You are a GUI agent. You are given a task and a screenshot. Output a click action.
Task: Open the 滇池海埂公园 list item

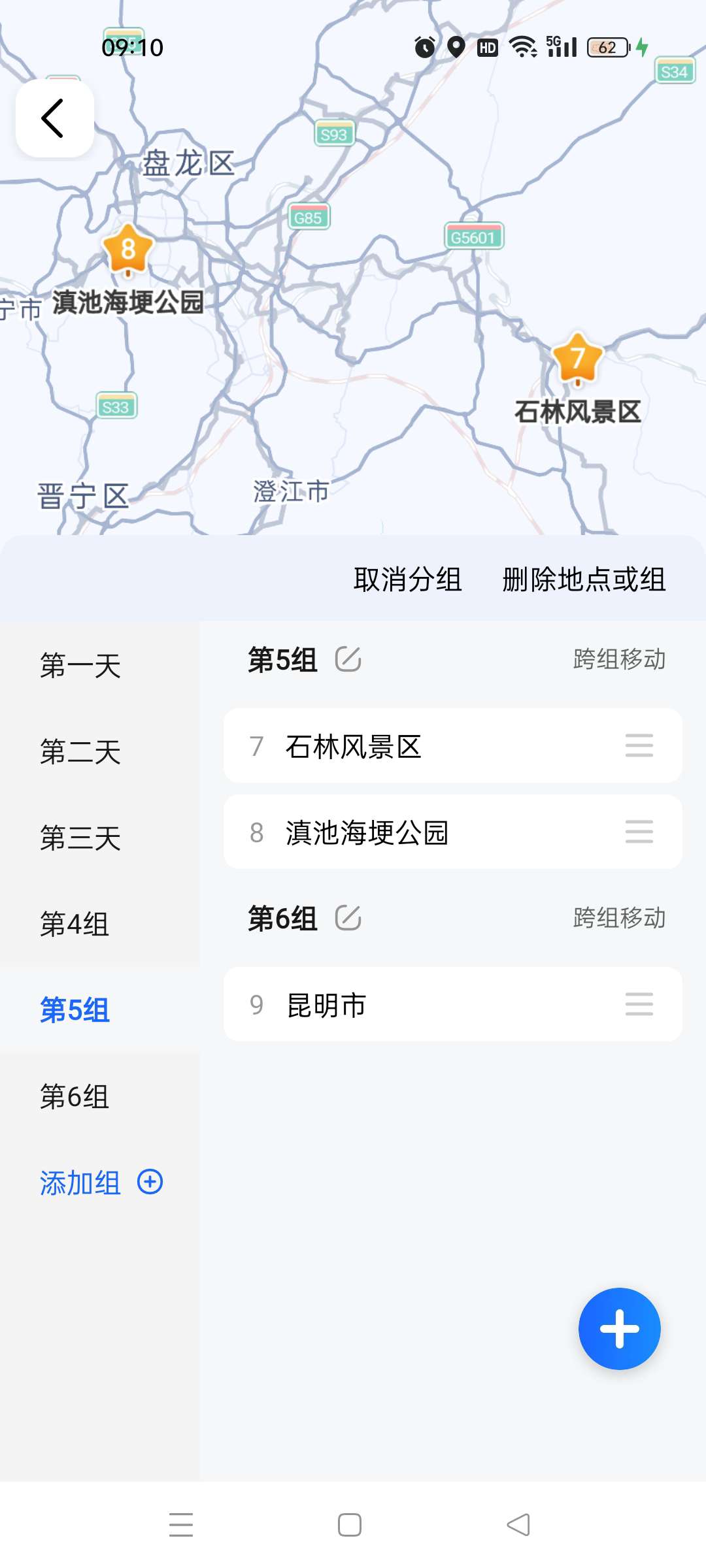[x=453, y=832]
